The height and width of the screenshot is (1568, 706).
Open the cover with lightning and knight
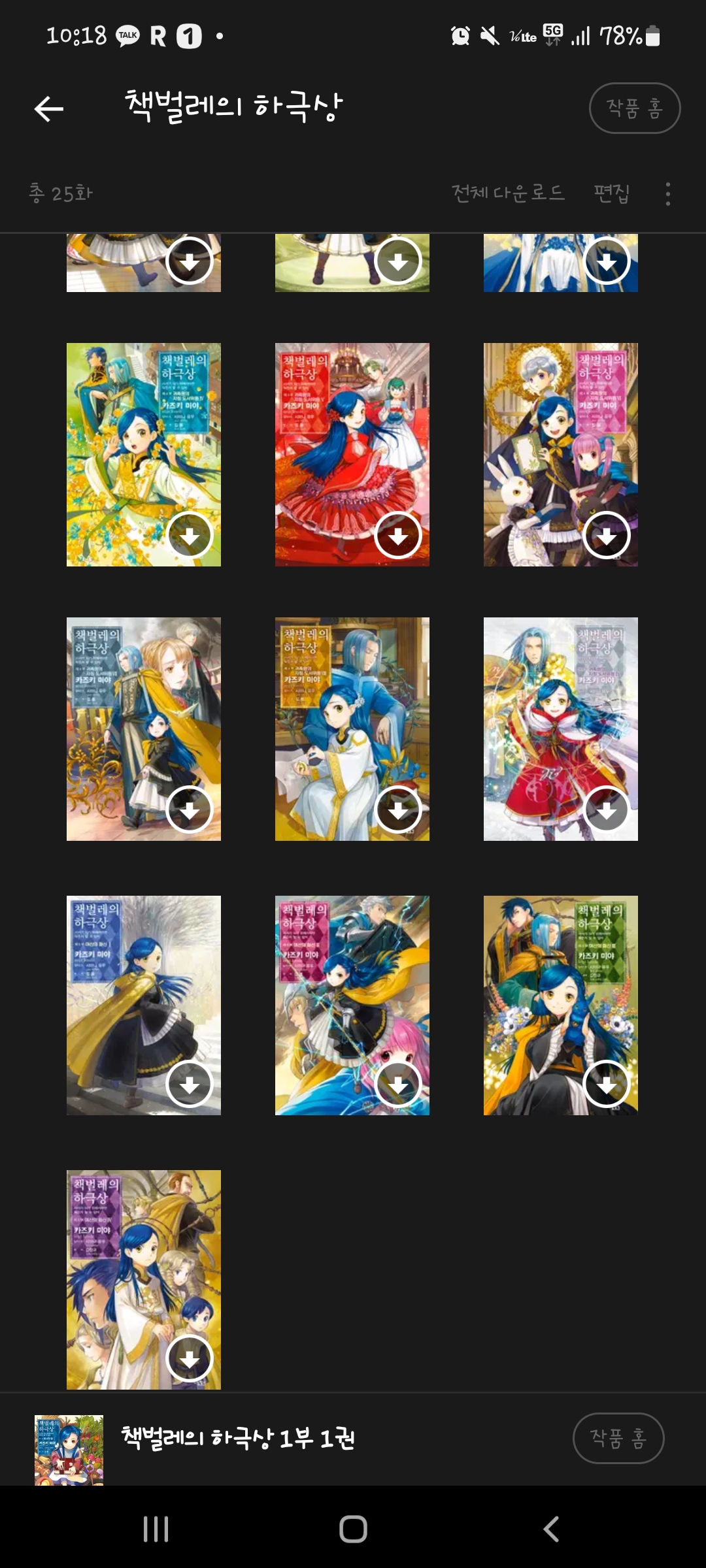tap(352, 1005)
